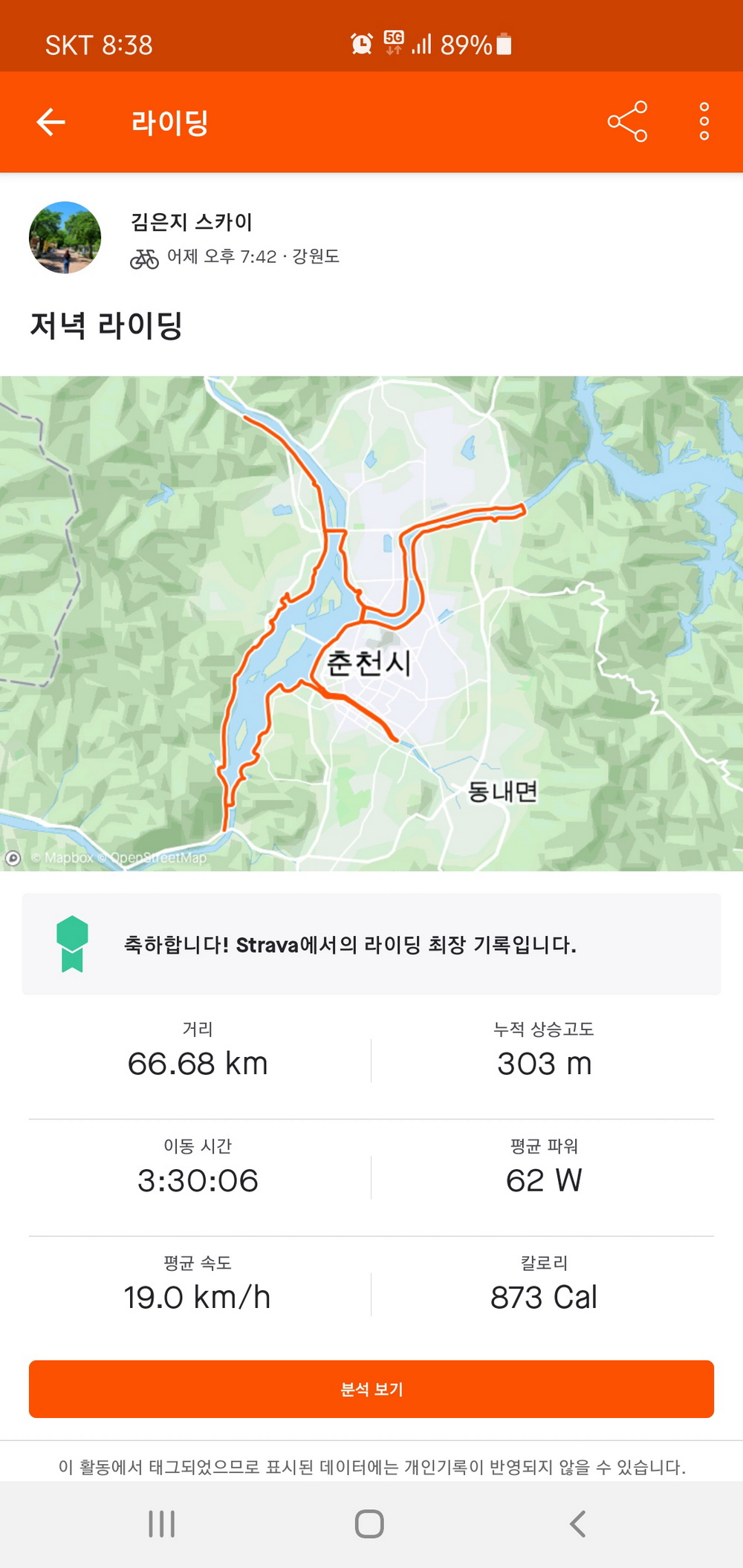Open the three-dot overflow menu

(704, 122)
